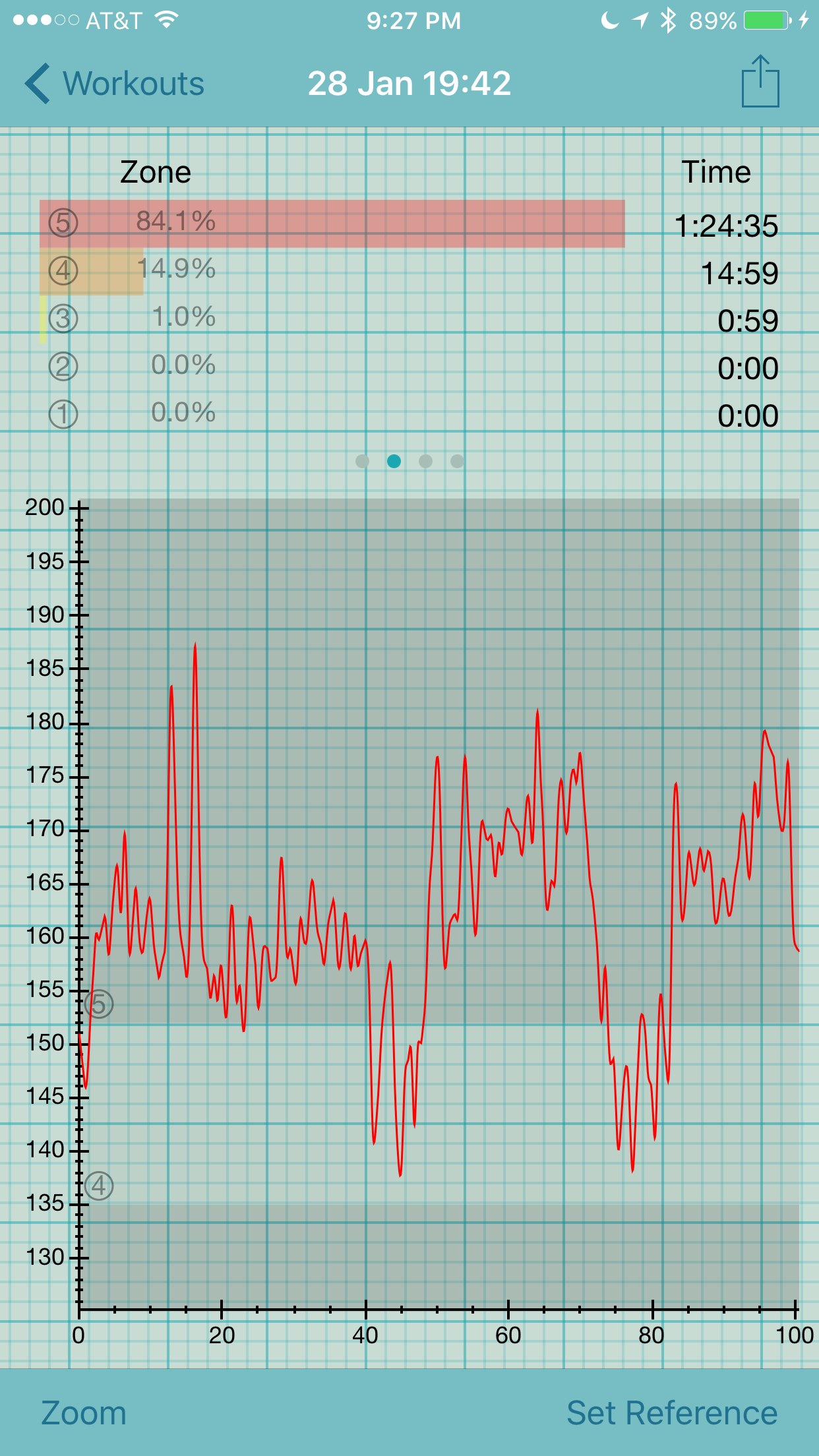Tap Set Reference
The width and height of the screenshot is (819, 1456).
[672, 1413]
